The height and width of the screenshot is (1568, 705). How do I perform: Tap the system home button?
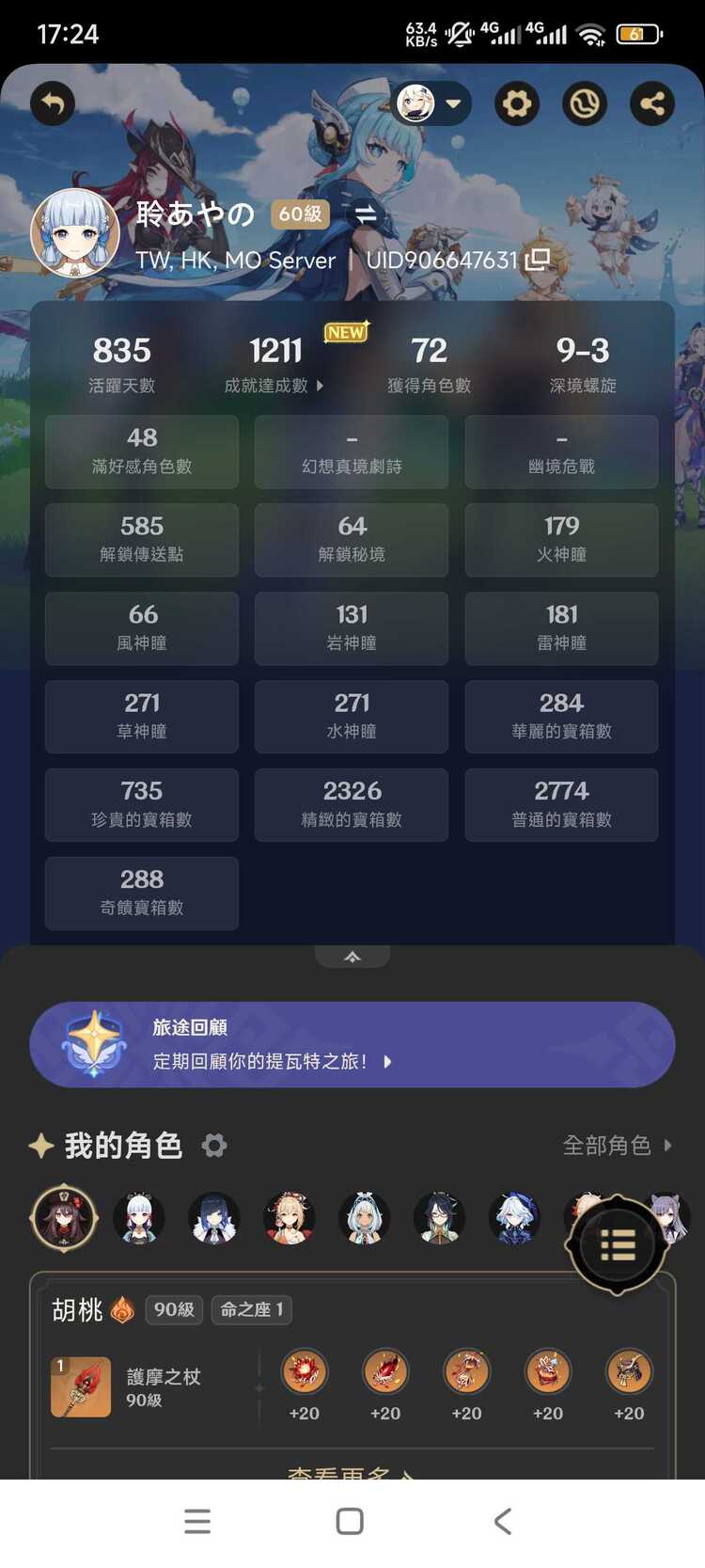(x=350, y=1521)
